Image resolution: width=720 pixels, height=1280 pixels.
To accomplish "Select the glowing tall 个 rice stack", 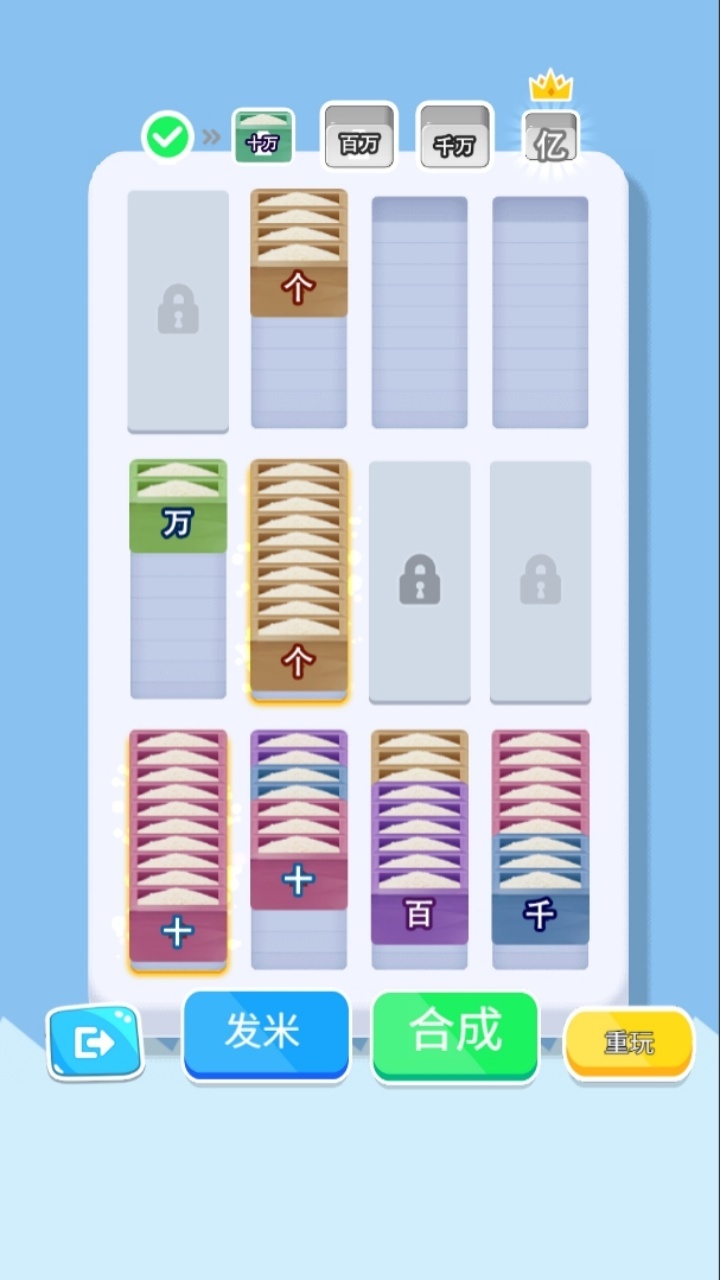I will click(x=298, y=580).
